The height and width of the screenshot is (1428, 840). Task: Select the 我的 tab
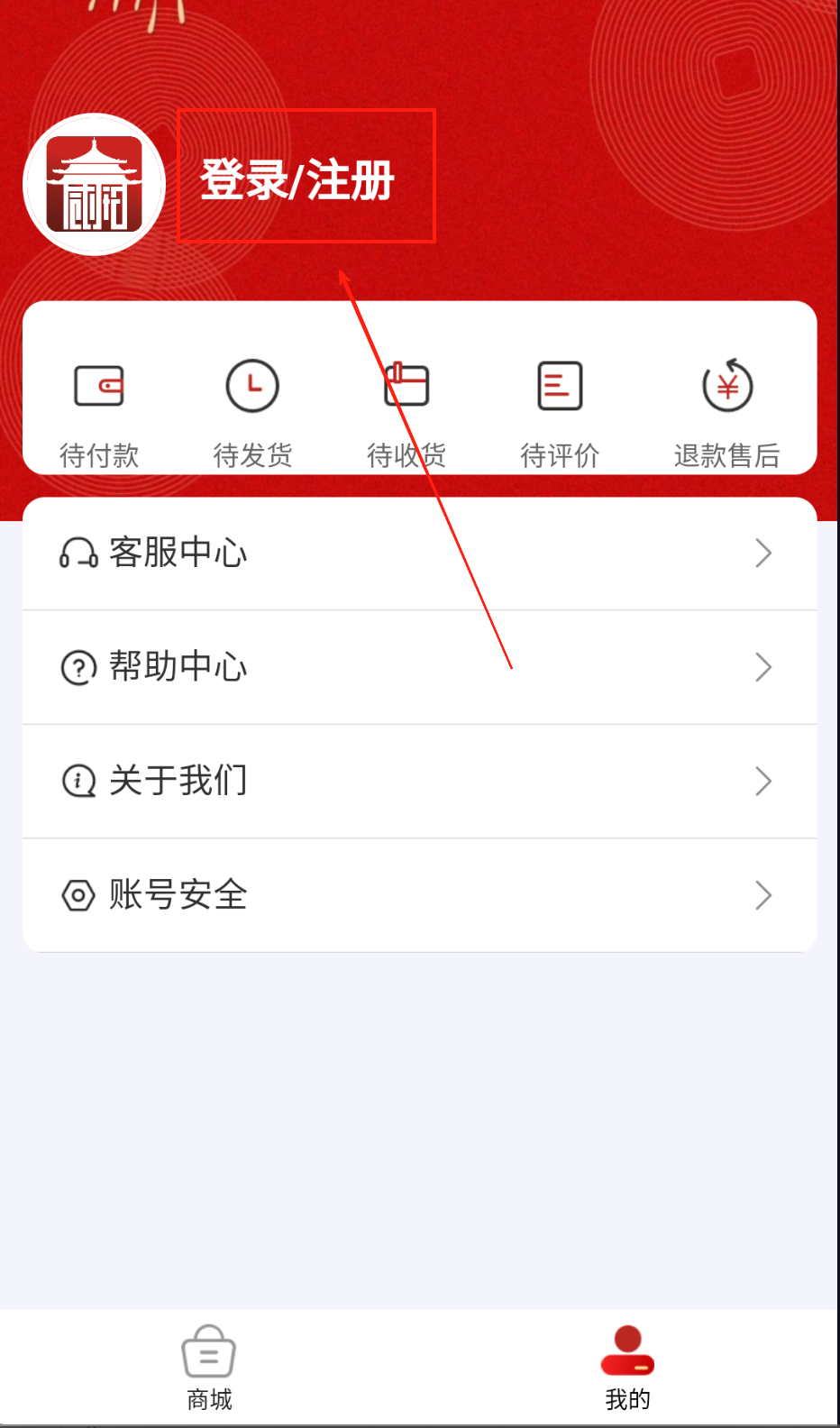click(628, 1367)
